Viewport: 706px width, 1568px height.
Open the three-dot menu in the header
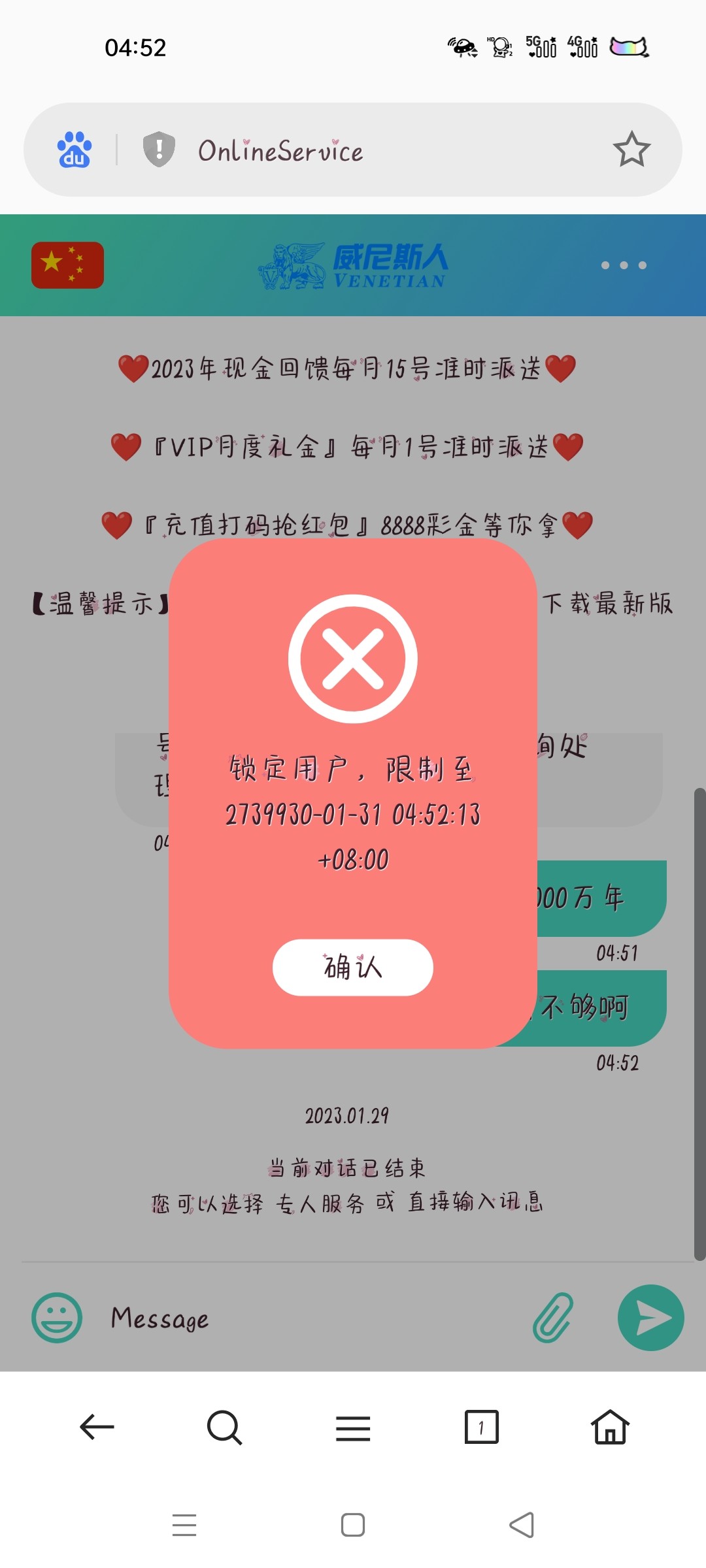(623, 265)
